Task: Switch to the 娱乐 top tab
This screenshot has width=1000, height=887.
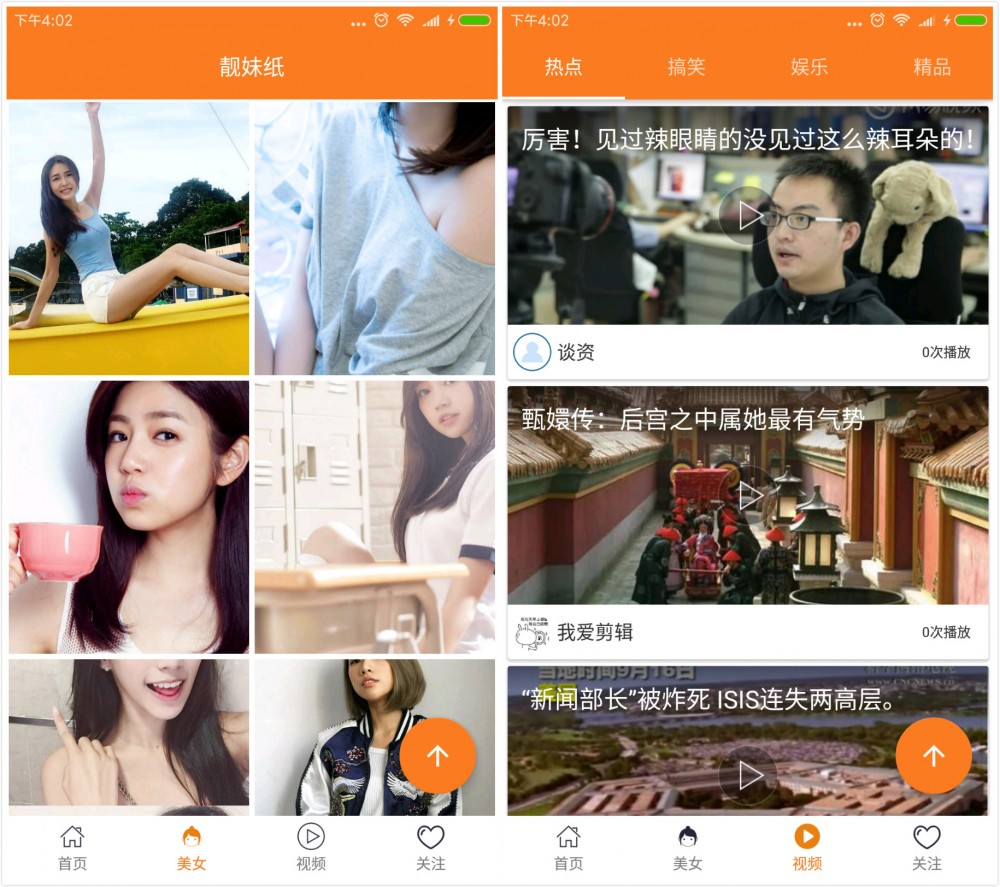Action: tap(809, 67)
